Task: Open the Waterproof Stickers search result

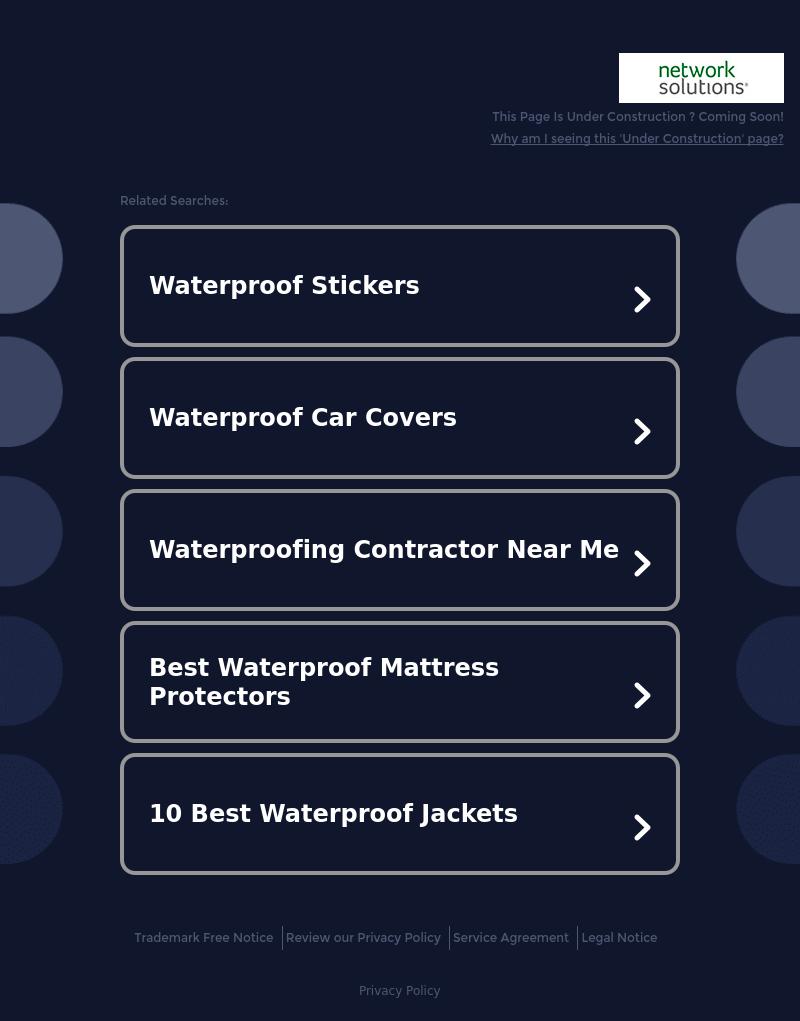Action: (x=399, y=286)
